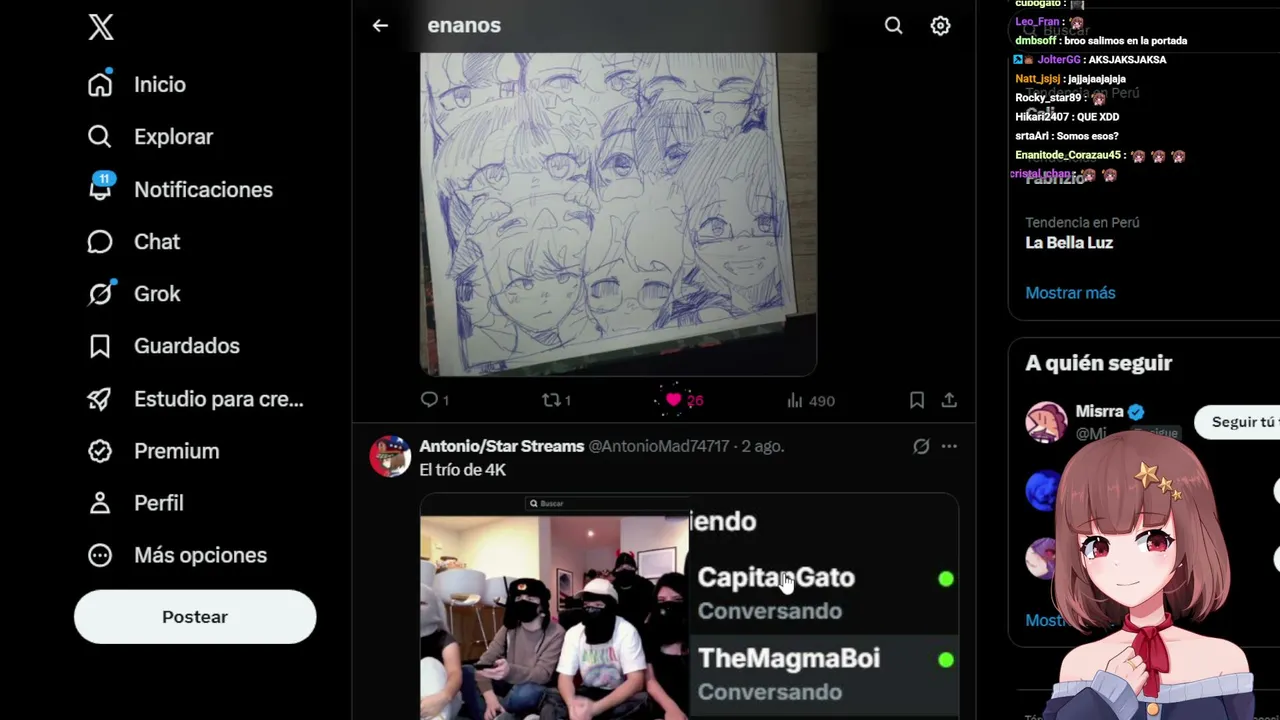This screenshot has height=720, width=1280.
Task: Go to Inicio in the sidebar
Action: click(x=137, y=85)
